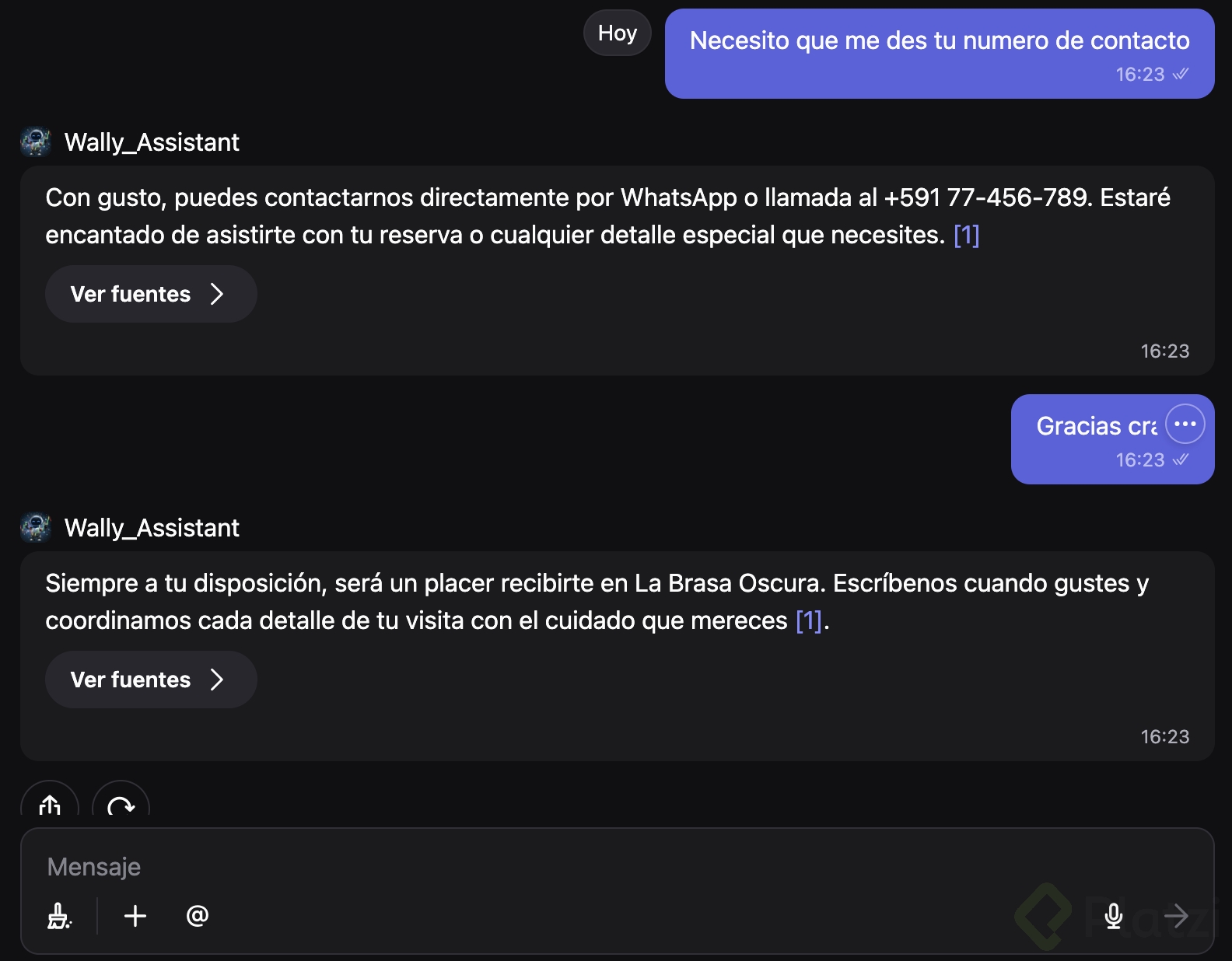Clear the chat with the broom icon
Image resolution: width=1232 pixels, height=961 pixels.
point(60,916)
